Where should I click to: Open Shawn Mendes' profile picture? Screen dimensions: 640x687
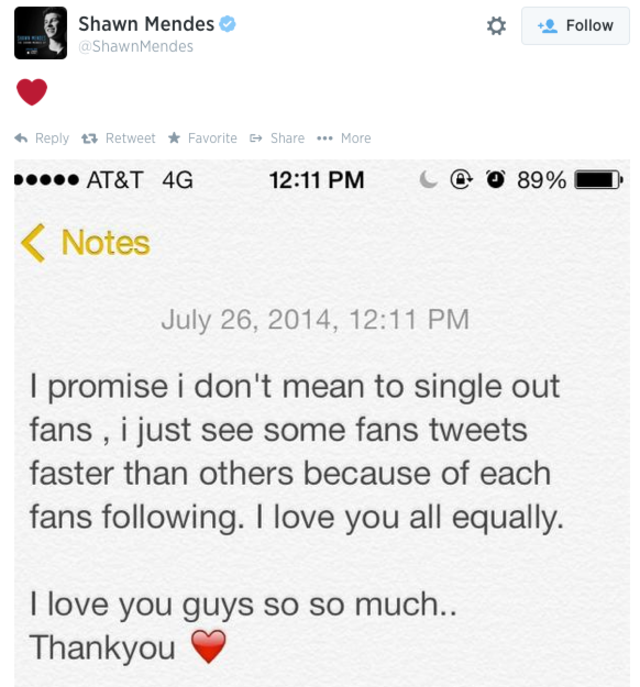click(x=40, y=32)
